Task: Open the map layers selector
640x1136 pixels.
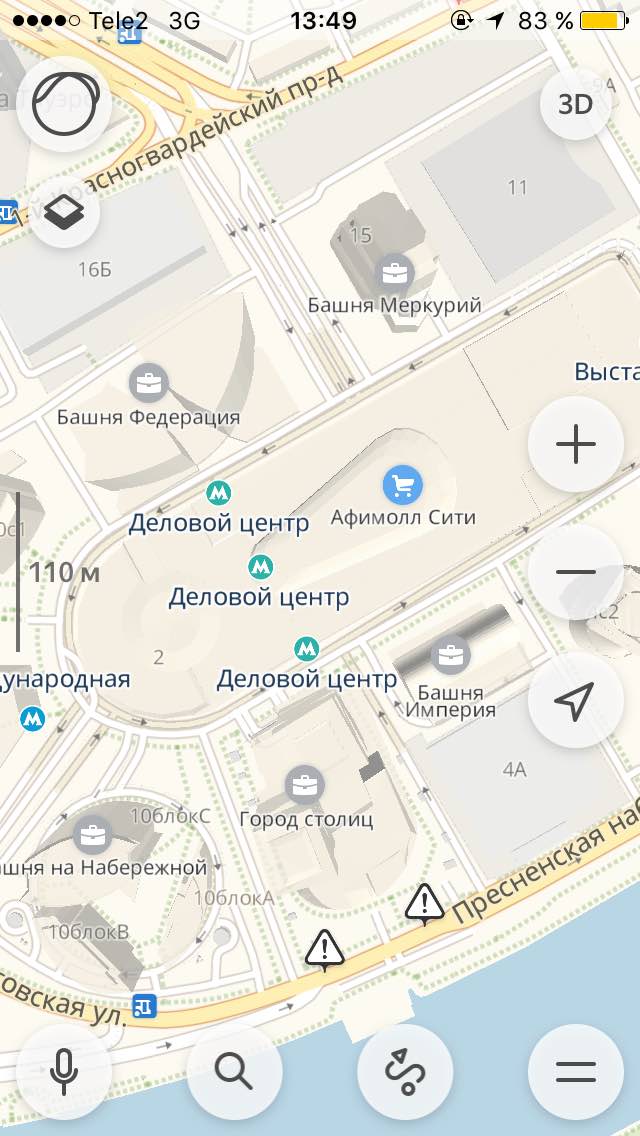Action: point(65,212)
